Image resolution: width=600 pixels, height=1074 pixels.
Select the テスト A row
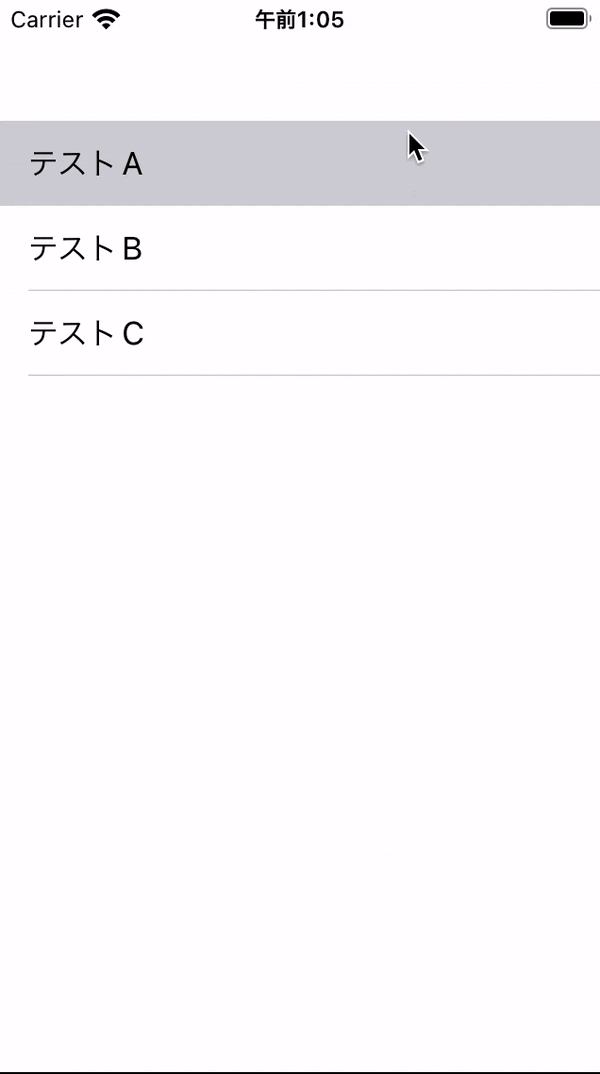300,163
